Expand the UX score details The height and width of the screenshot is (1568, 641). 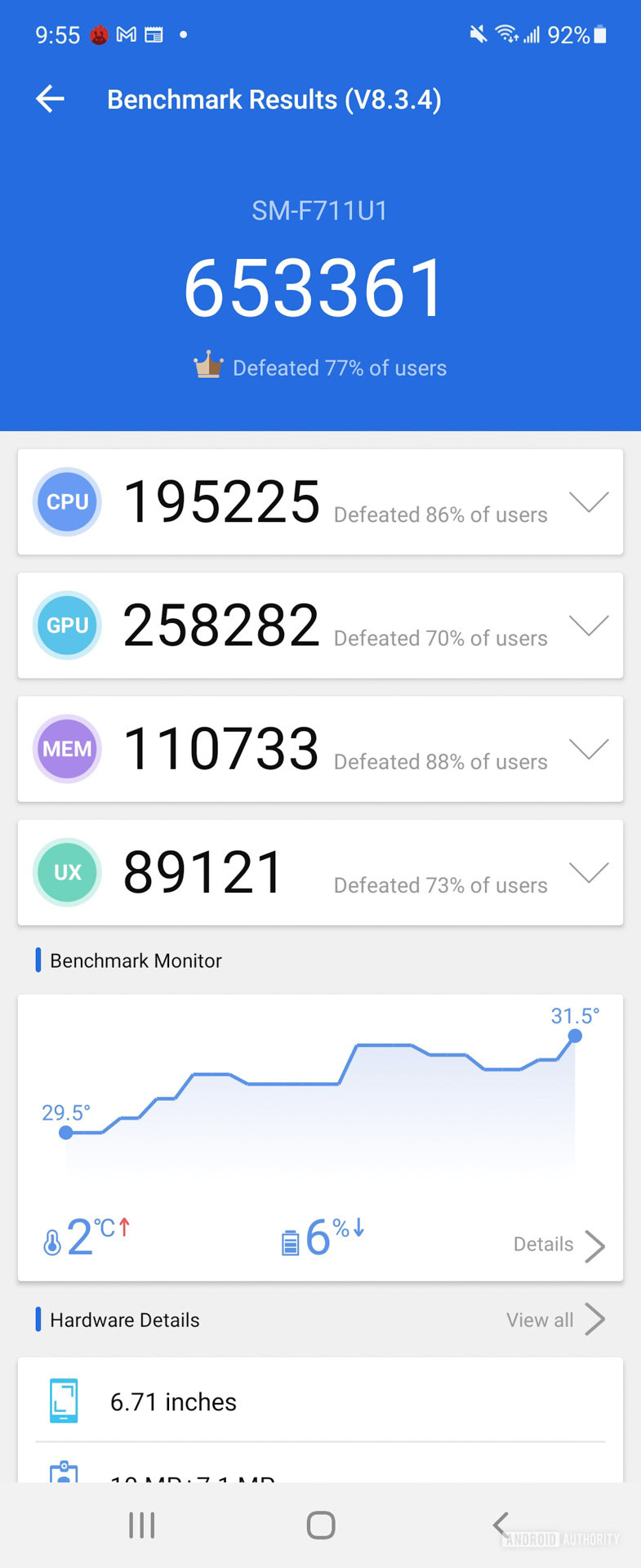589,872
